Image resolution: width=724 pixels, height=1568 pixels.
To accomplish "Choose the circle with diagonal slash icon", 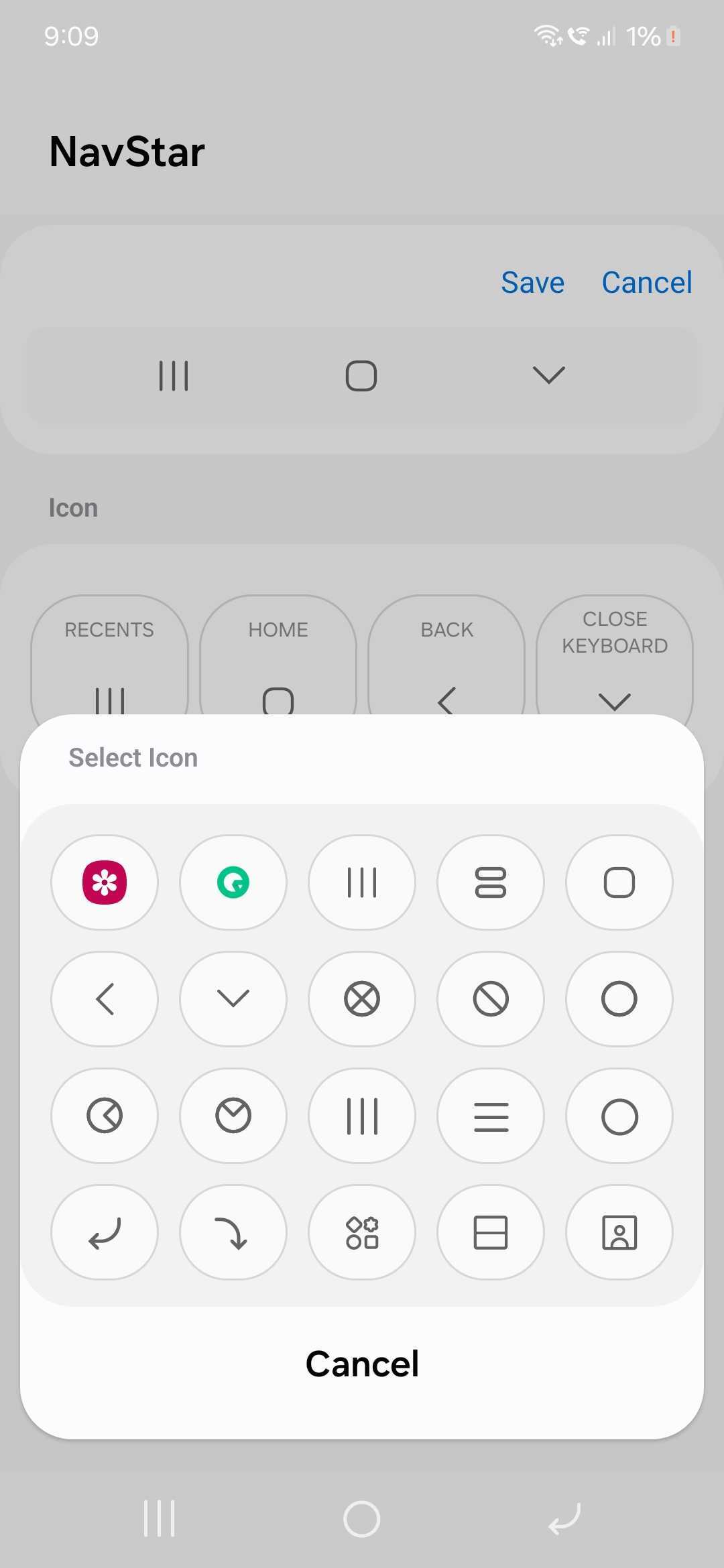I will 491,998.
